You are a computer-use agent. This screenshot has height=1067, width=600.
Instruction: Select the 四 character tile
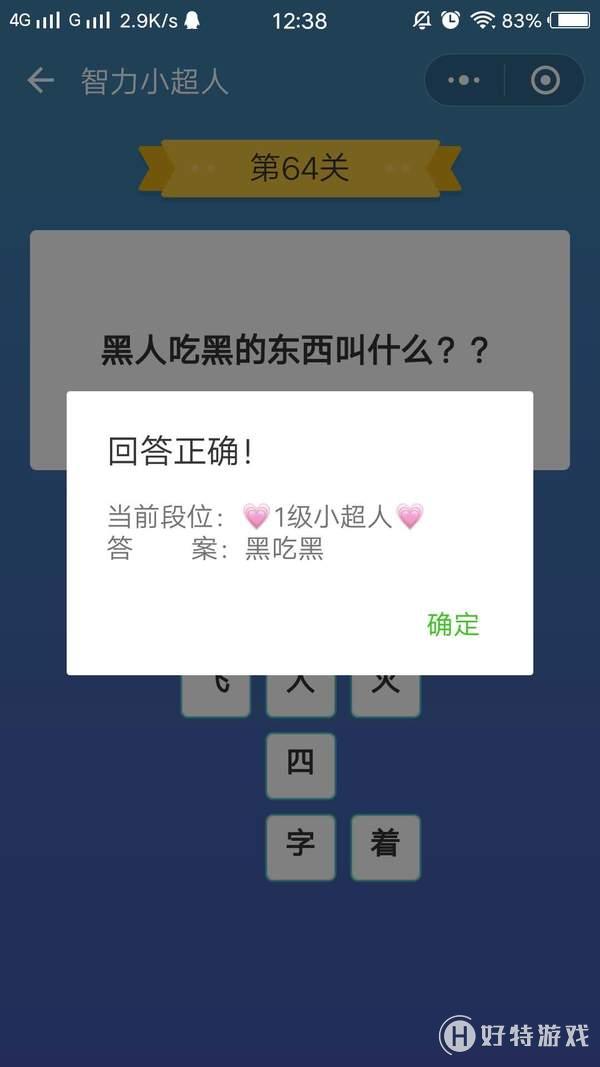tap(300, 765)
